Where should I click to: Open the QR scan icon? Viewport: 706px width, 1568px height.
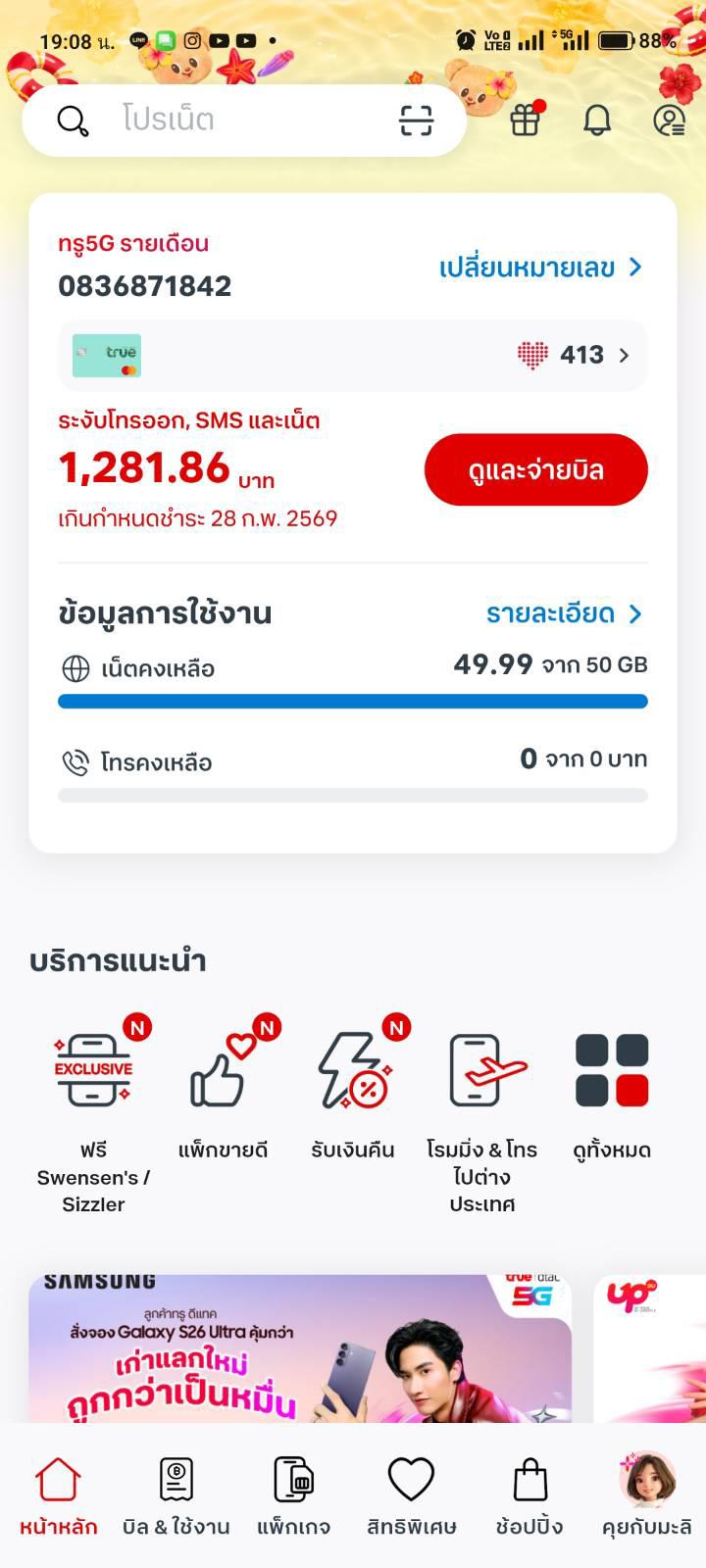tap(416, 121)
